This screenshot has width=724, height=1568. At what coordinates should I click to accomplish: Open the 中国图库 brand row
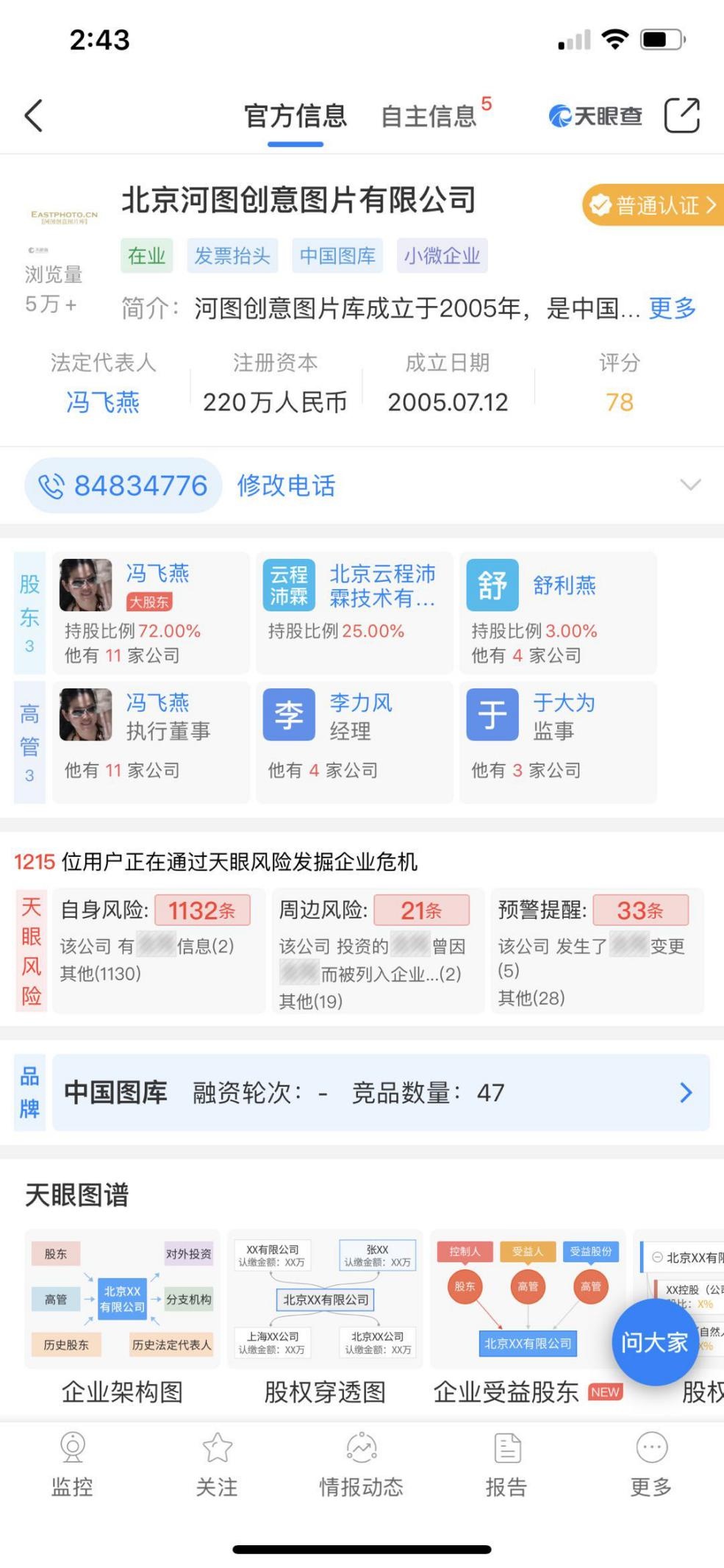(381, 1092)
